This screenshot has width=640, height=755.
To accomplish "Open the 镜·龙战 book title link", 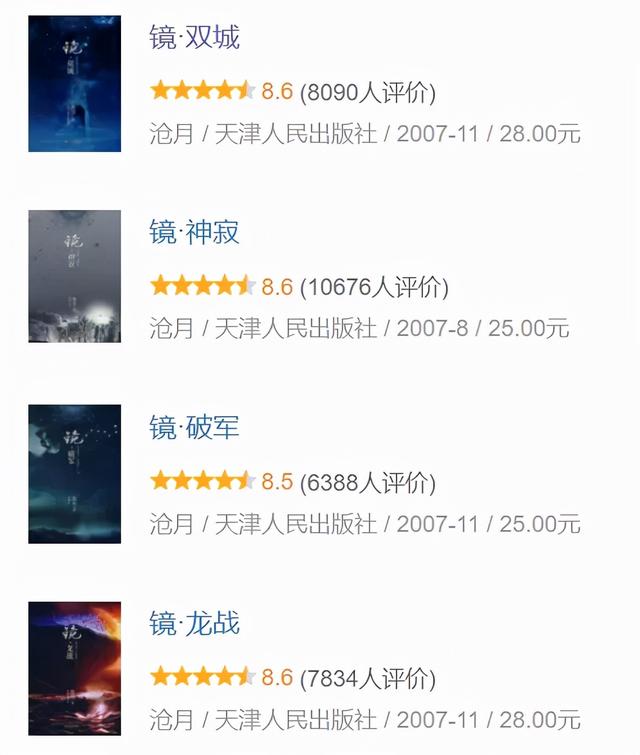I will [x=195, y=623].
